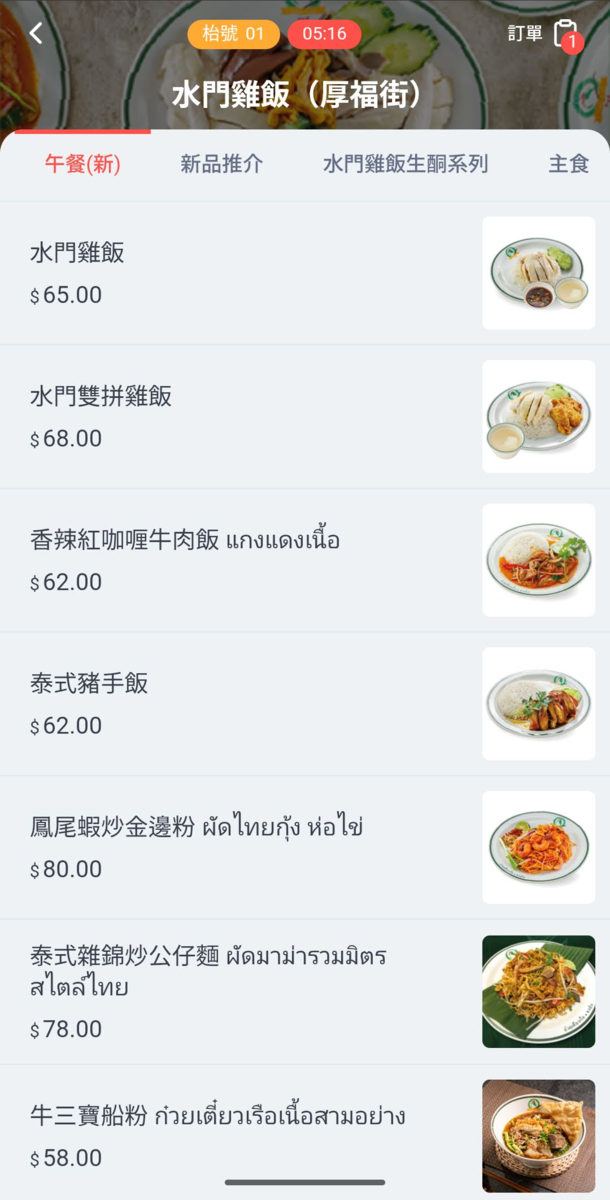Switch to the 水門雞飯生酮系列 tab
The width and height of the screenshot is (610, 1200).
point(405,164)
